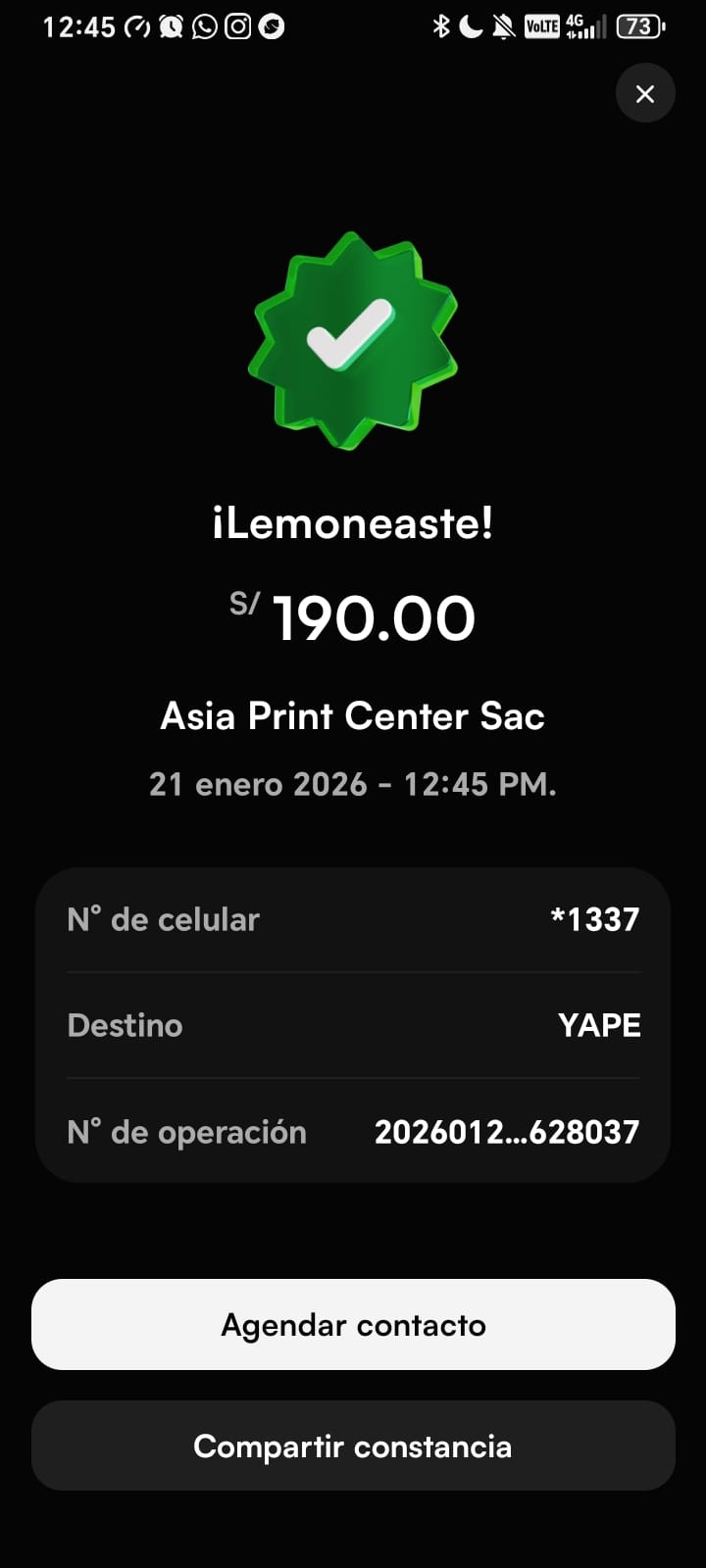The width and height of the screenshot is (706, 1568).
Task: Share the receipt via Compartir constancia
Action: tap(353, 1445)
